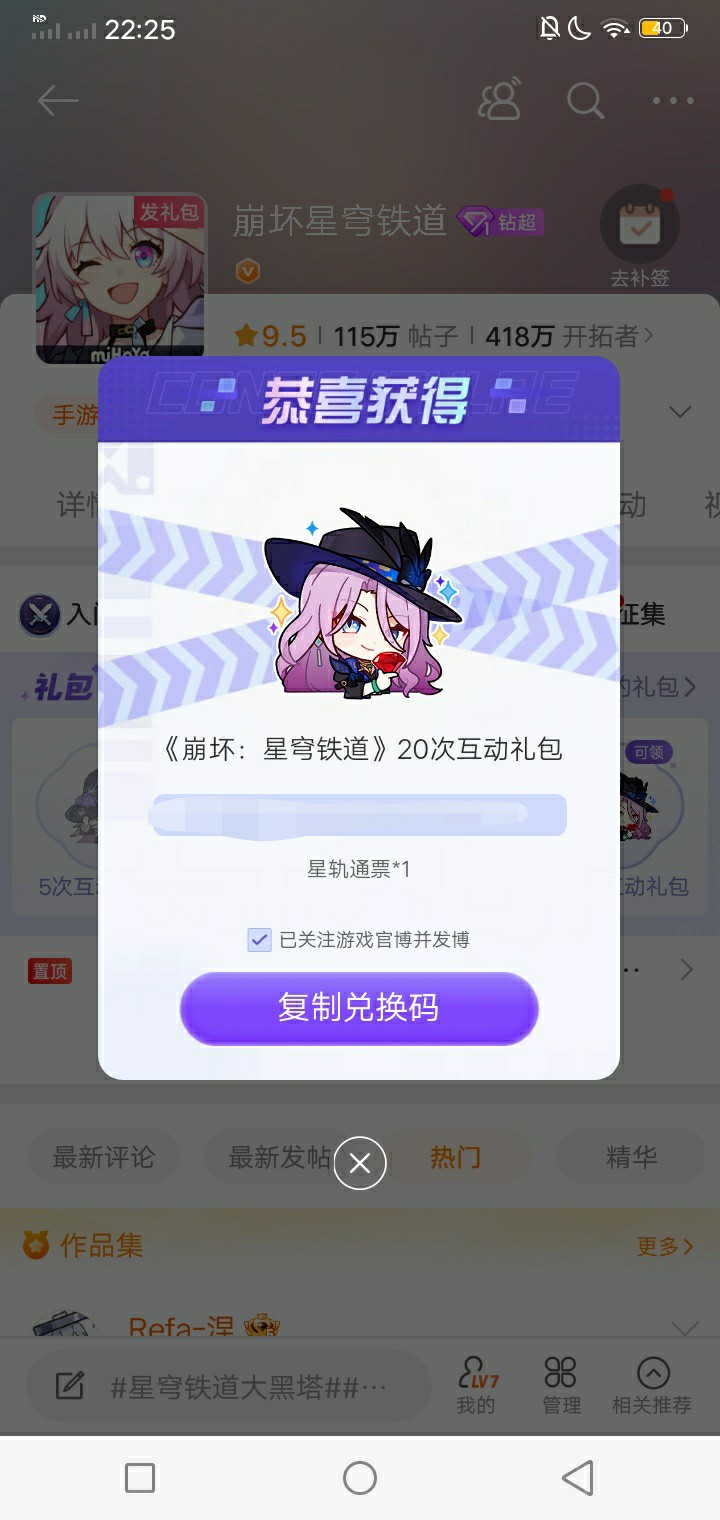Open the 去补签 check-in button
The width and height of the screenshot is (720, 1520).
[x=640, y=237]
